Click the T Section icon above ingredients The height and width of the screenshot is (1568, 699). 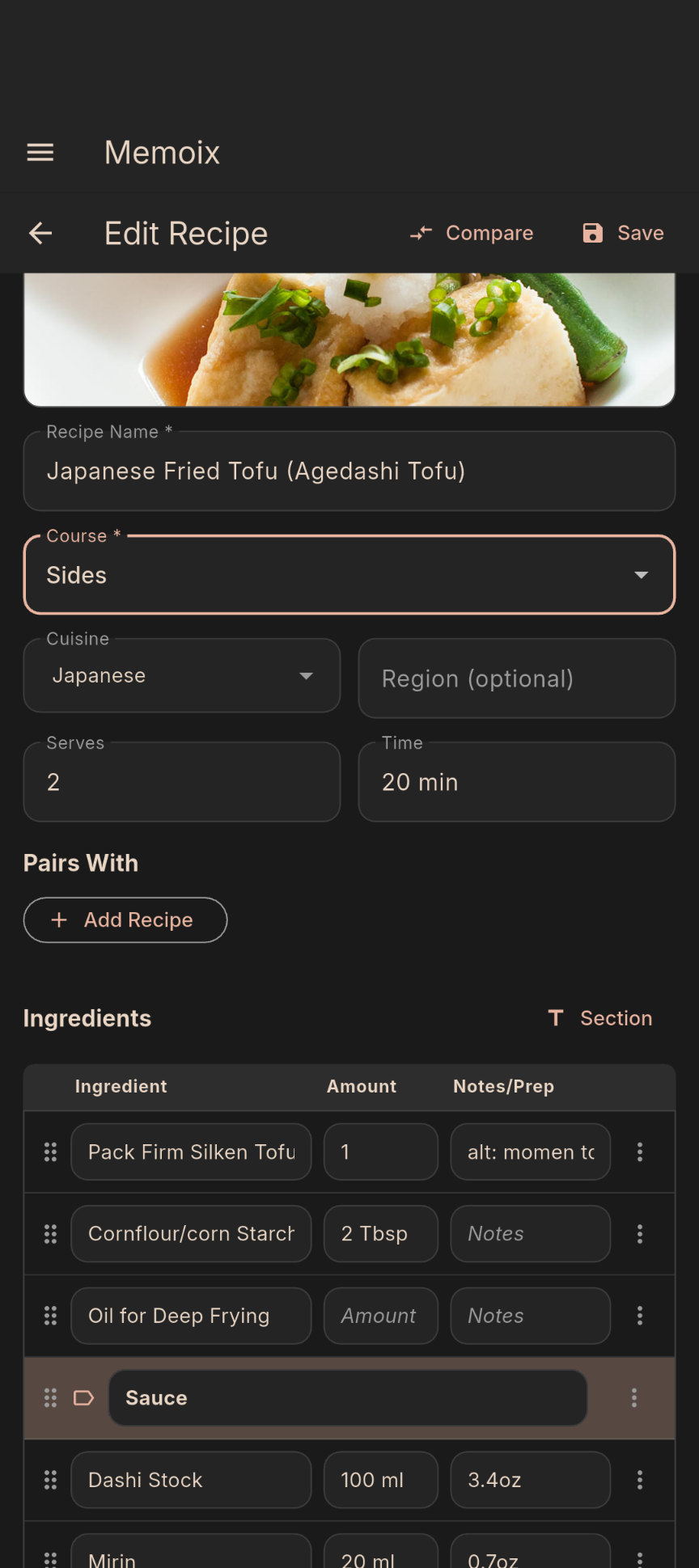[555, 1018]
